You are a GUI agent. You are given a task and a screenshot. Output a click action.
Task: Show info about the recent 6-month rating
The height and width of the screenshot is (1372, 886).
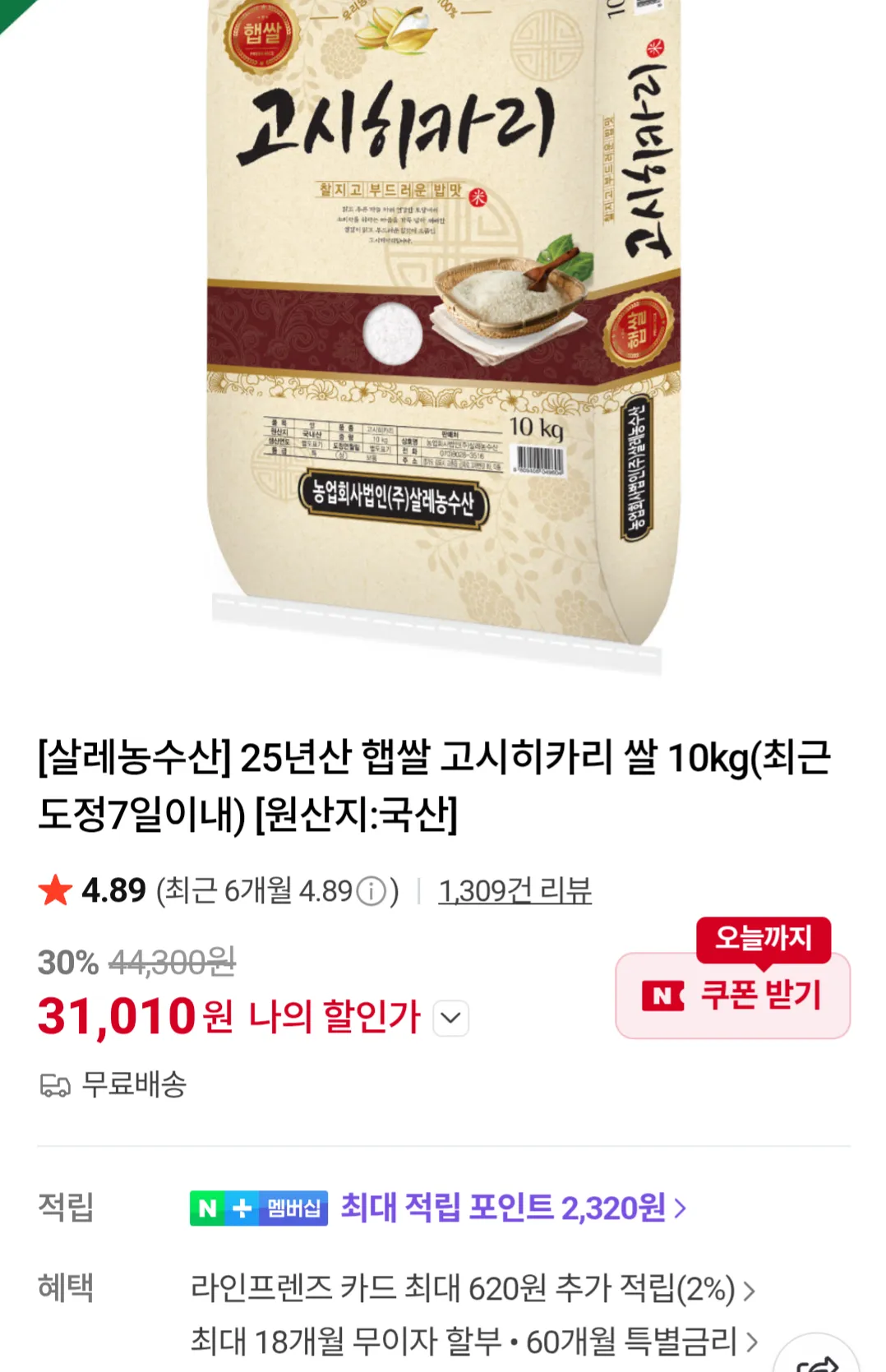pyautogui.click(x=372, y=891)
